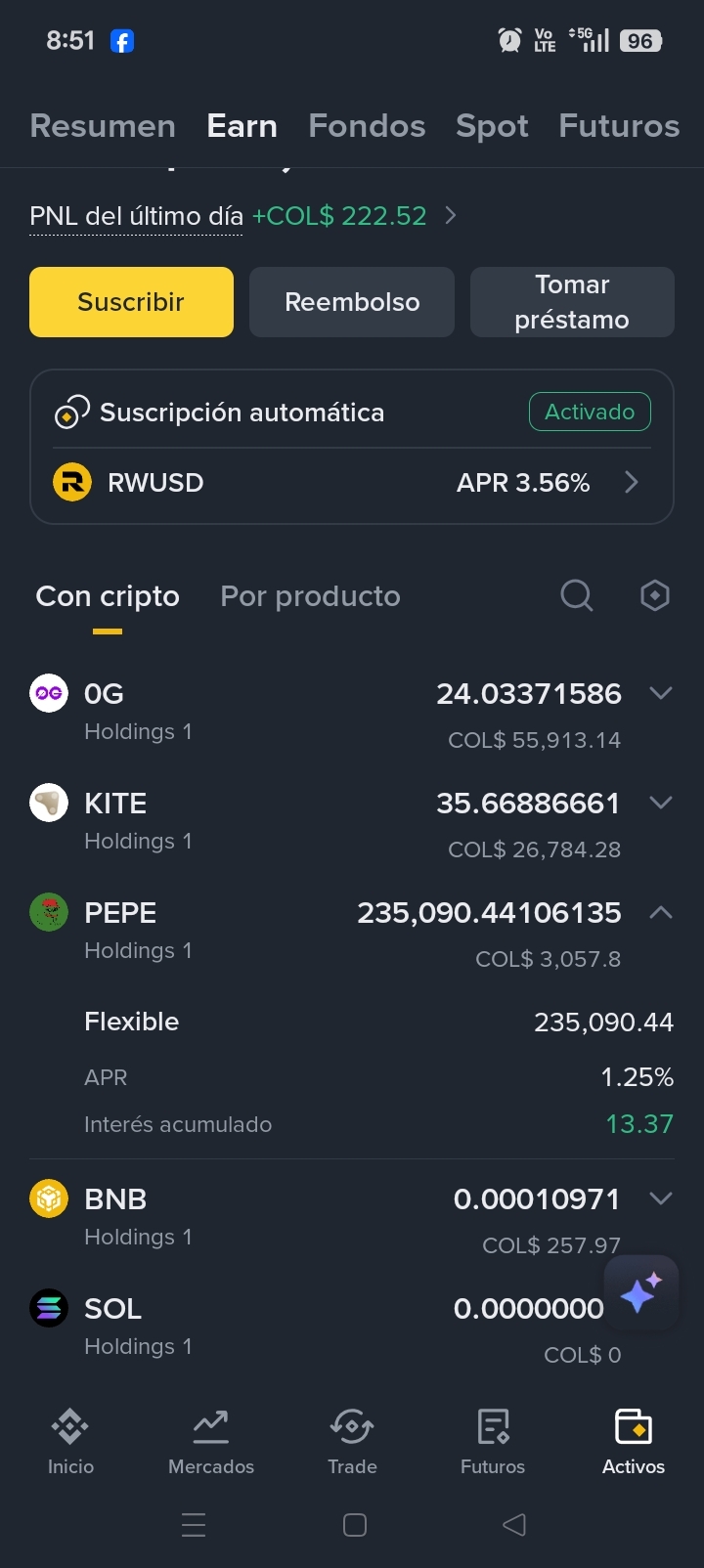
Task: Search holdings with the magnifier icon
Action: tap(577, 595)
